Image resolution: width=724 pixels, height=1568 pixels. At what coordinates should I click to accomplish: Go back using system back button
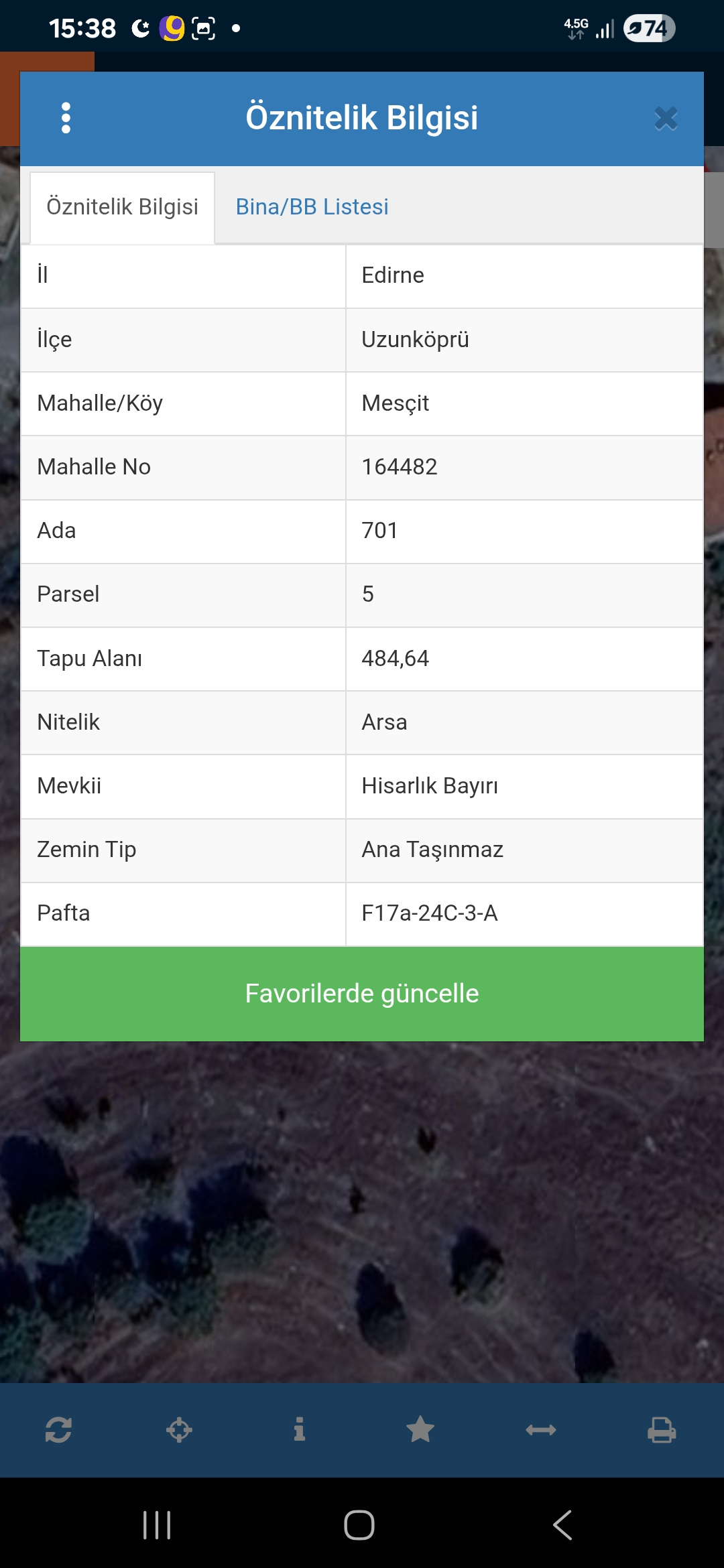[562, 1525]
